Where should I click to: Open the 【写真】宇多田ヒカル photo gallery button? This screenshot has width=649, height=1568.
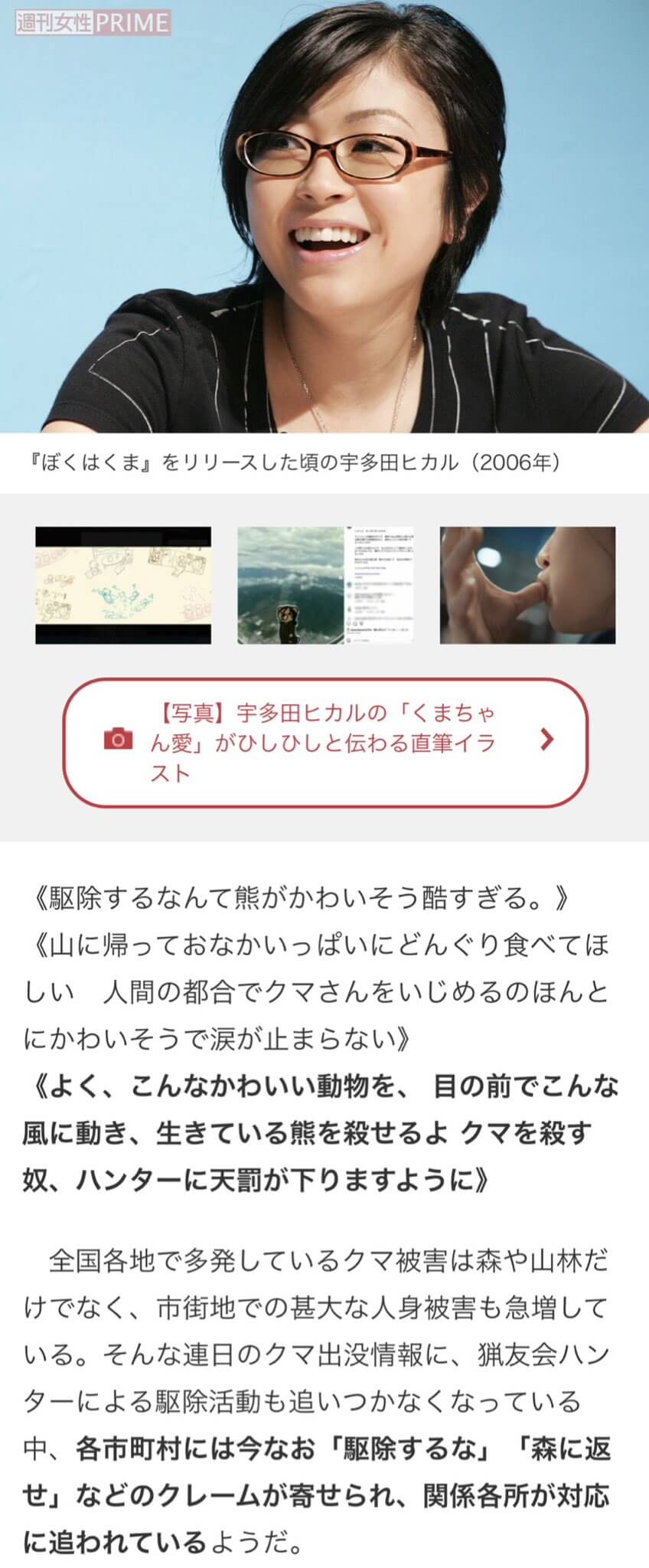[325, 742]
